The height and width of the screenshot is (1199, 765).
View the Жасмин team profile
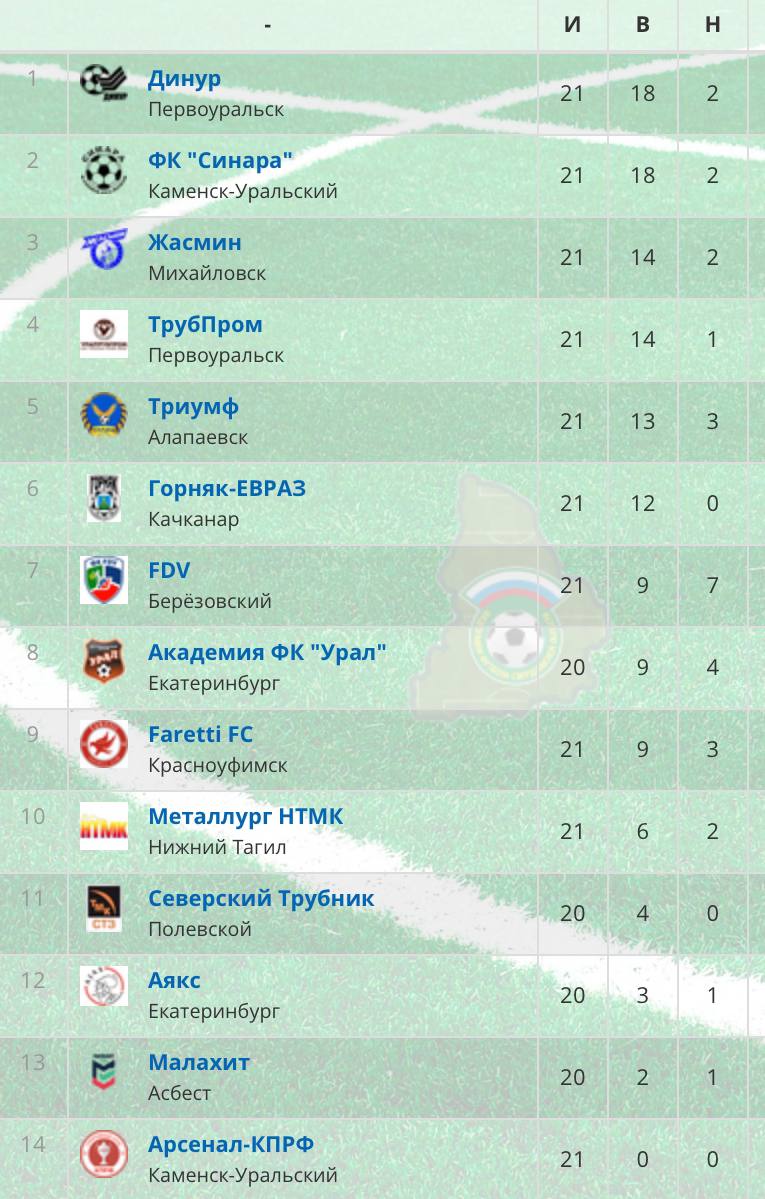point(194,242)
